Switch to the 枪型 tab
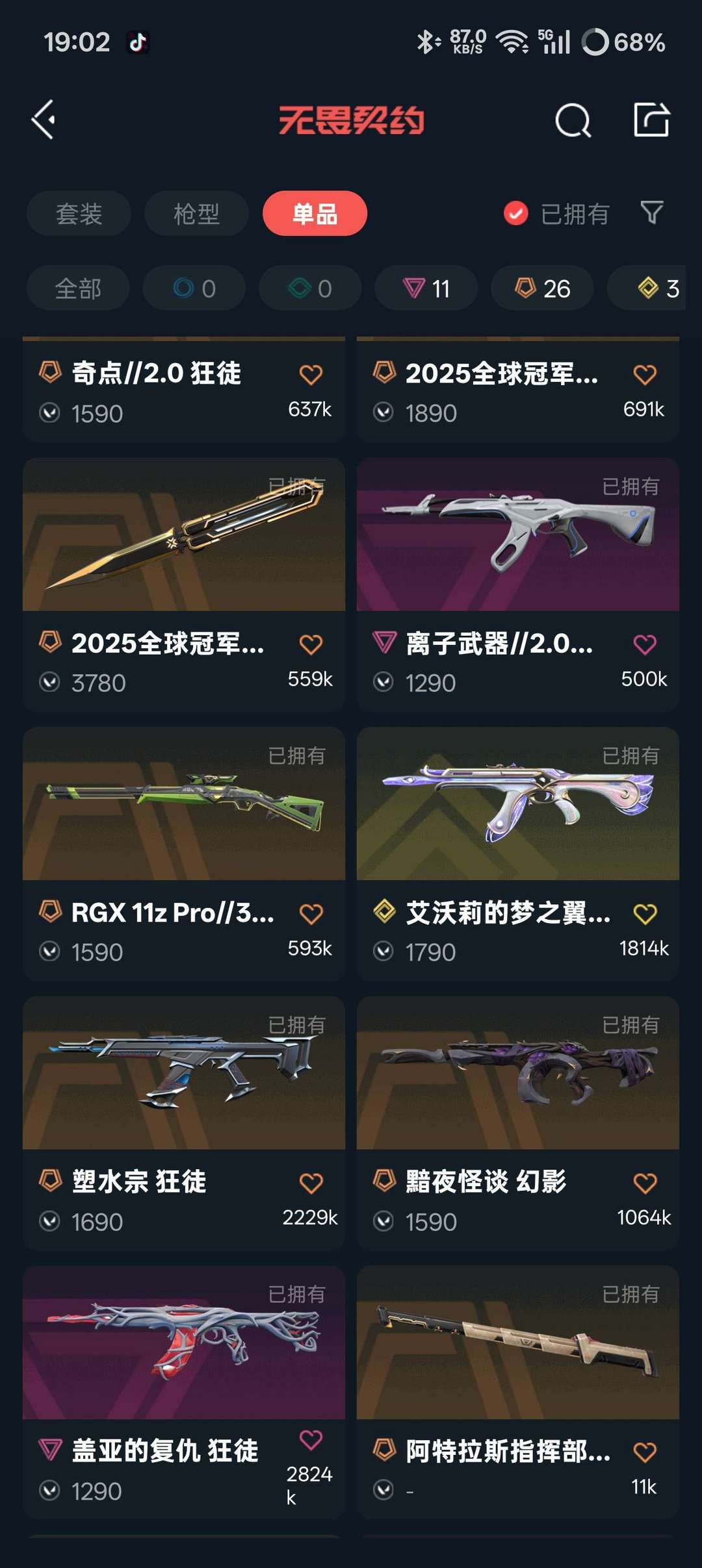Image resolution: width=702 pixels, height=1568 pixels. click(196, 214)
